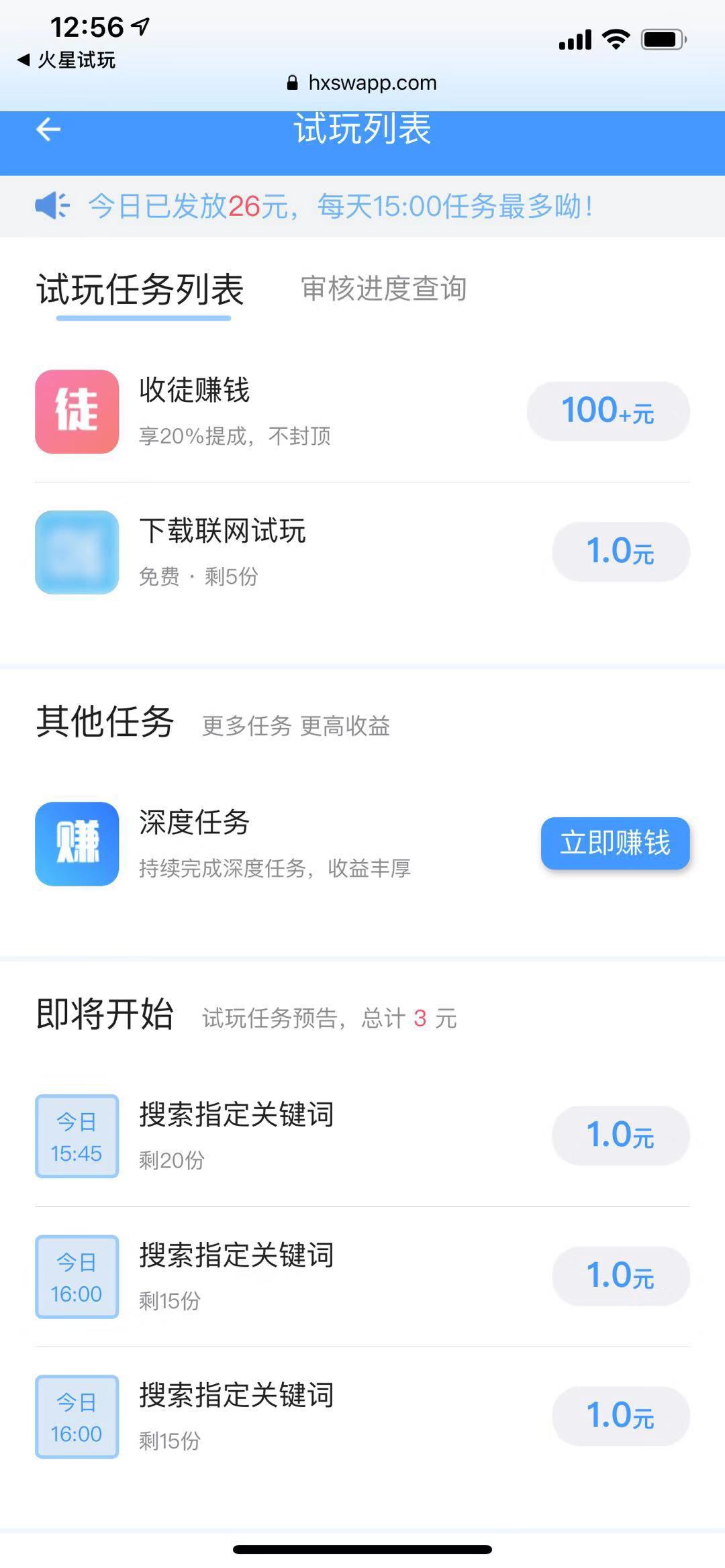Tap the 1.0元 badge on 下载联网试玩
This screenshot has width=725, height=1568.
[x=620, y=552]
